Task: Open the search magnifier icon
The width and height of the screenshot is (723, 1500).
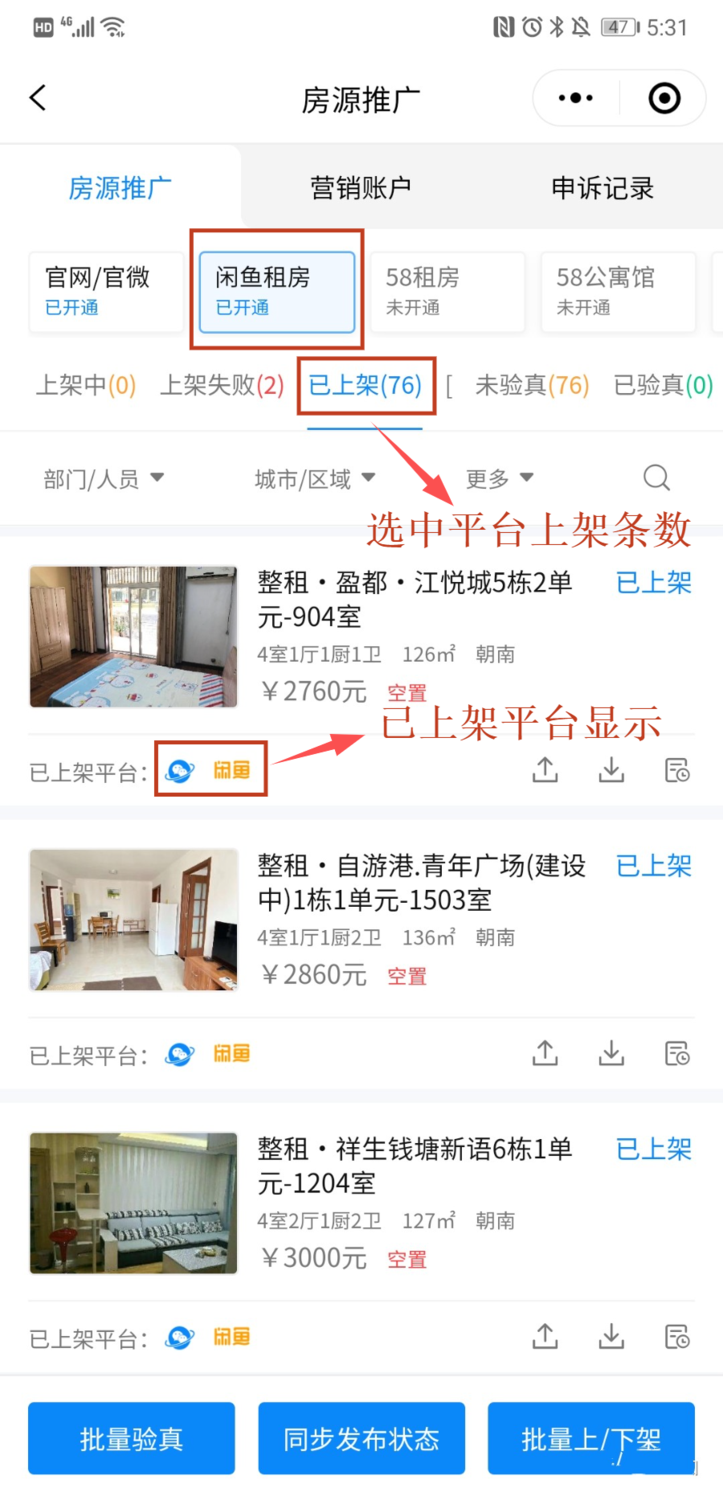Action: [x=656, y=478]
